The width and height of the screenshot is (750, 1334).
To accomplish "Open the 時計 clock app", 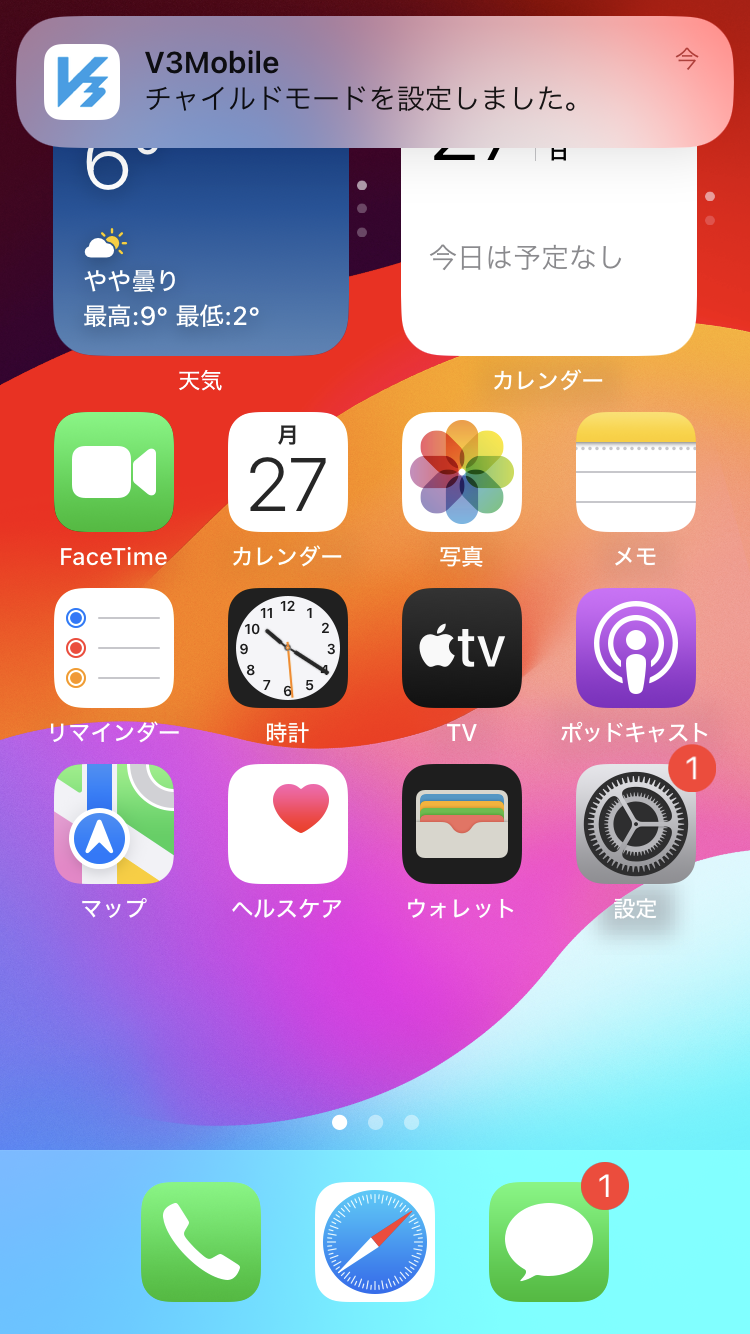I will pyautogui.click(x=288, y=648).
